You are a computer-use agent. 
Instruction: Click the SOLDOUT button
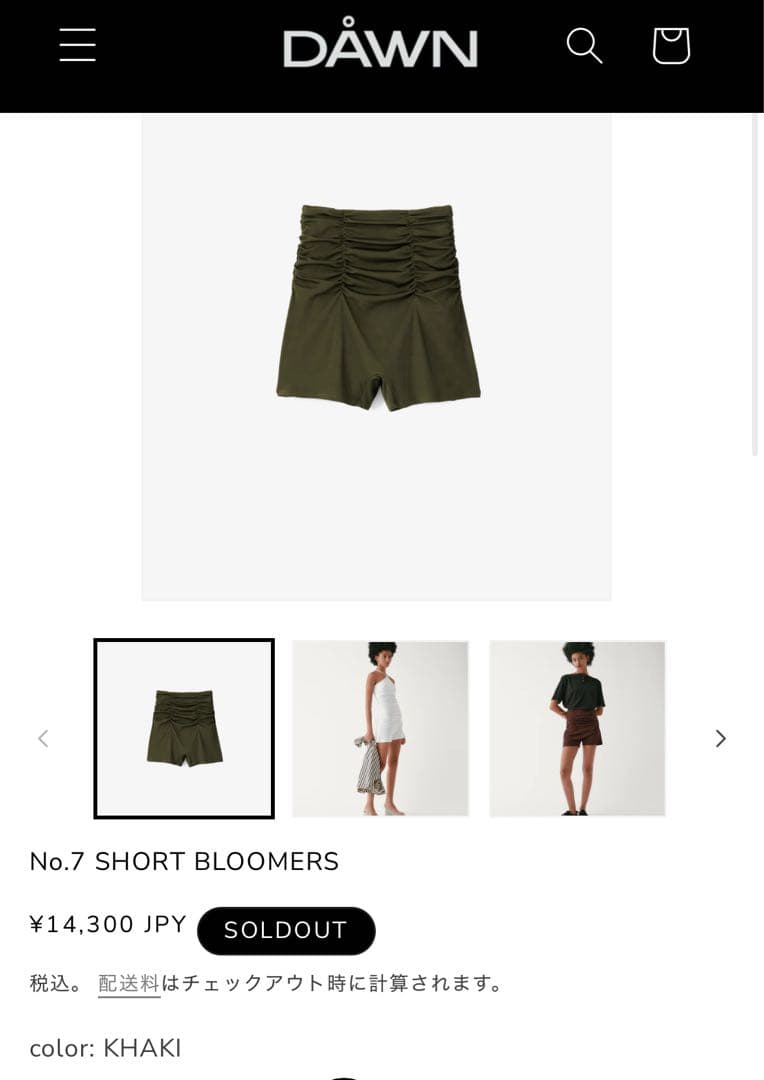pyautogui.click(x=286, y=930)
